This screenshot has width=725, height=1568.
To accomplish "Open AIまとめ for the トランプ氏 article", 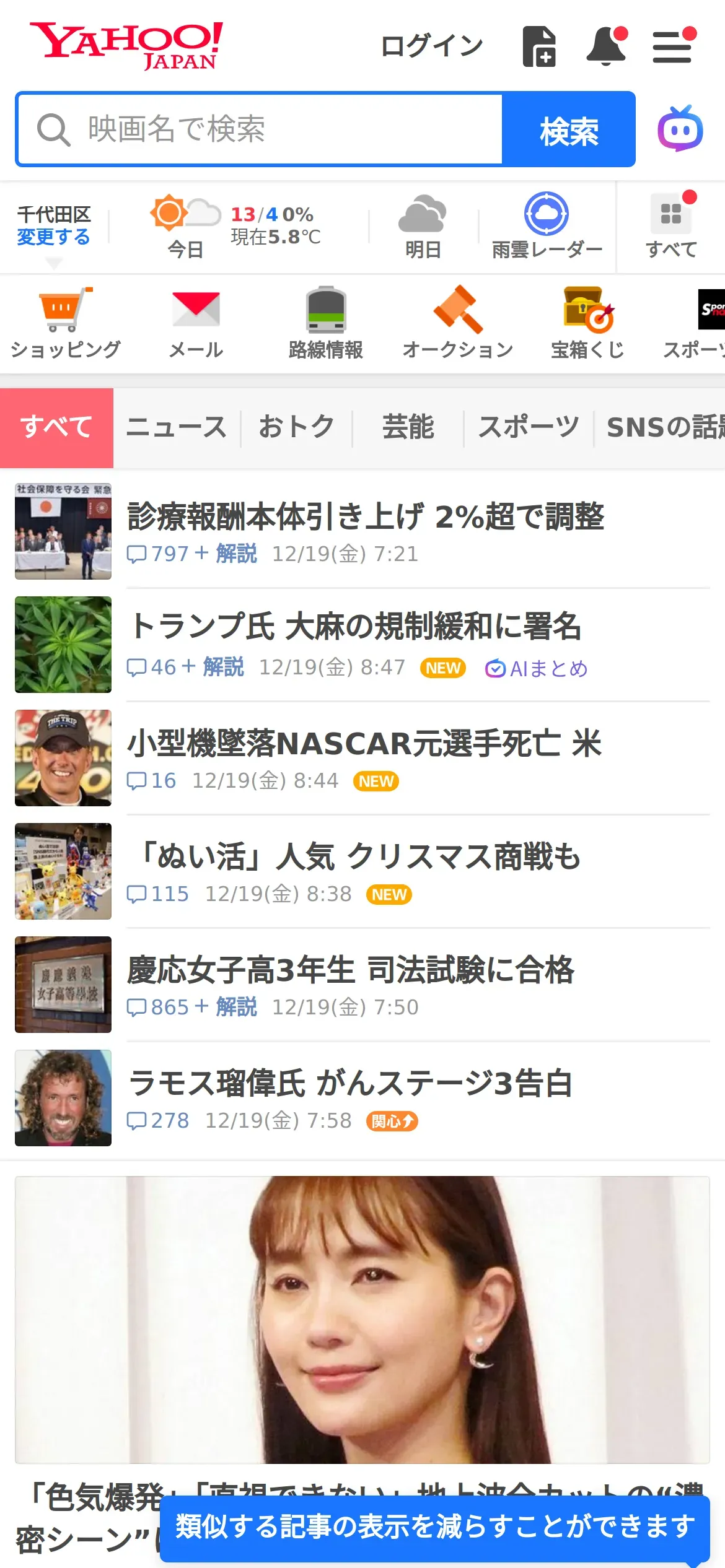I will coord(537,669).
